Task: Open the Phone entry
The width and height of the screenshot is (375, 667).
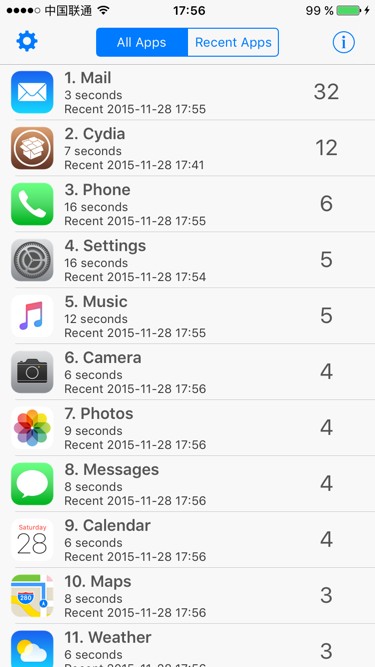Action: (188, 204)
